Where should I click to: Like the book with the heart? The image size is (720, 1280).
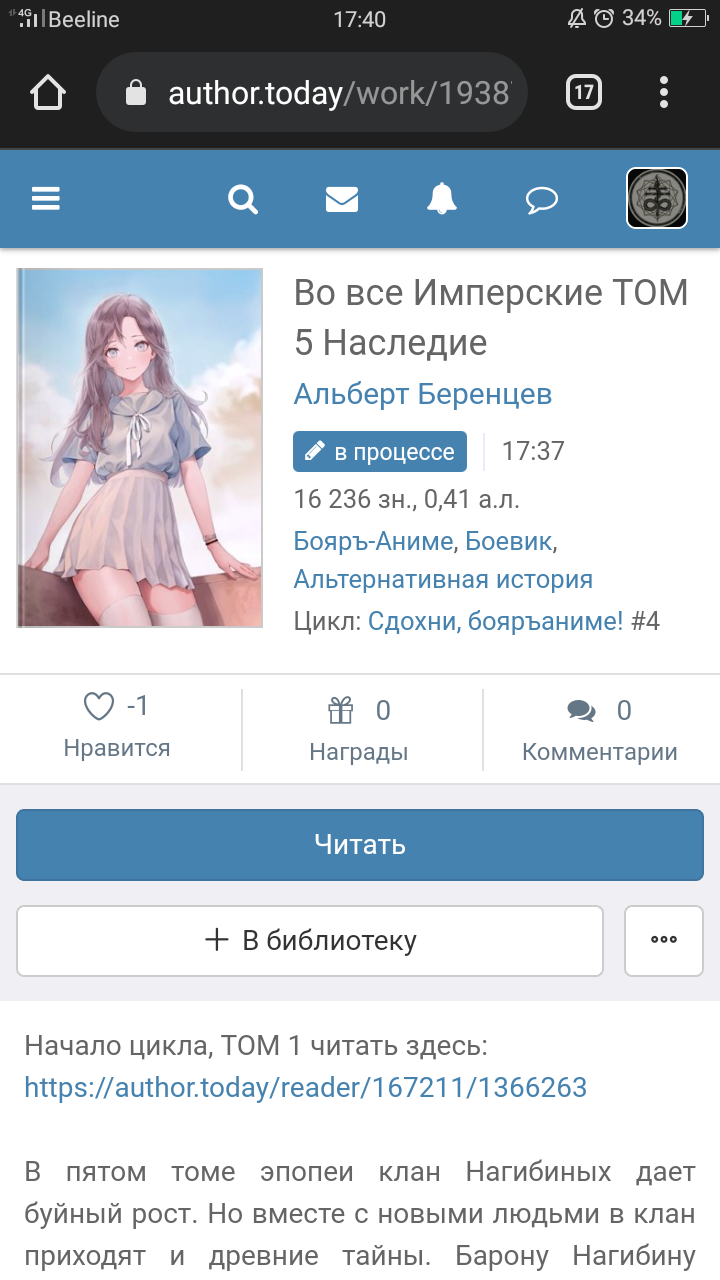pyautogui.click(x=99, y=708)
